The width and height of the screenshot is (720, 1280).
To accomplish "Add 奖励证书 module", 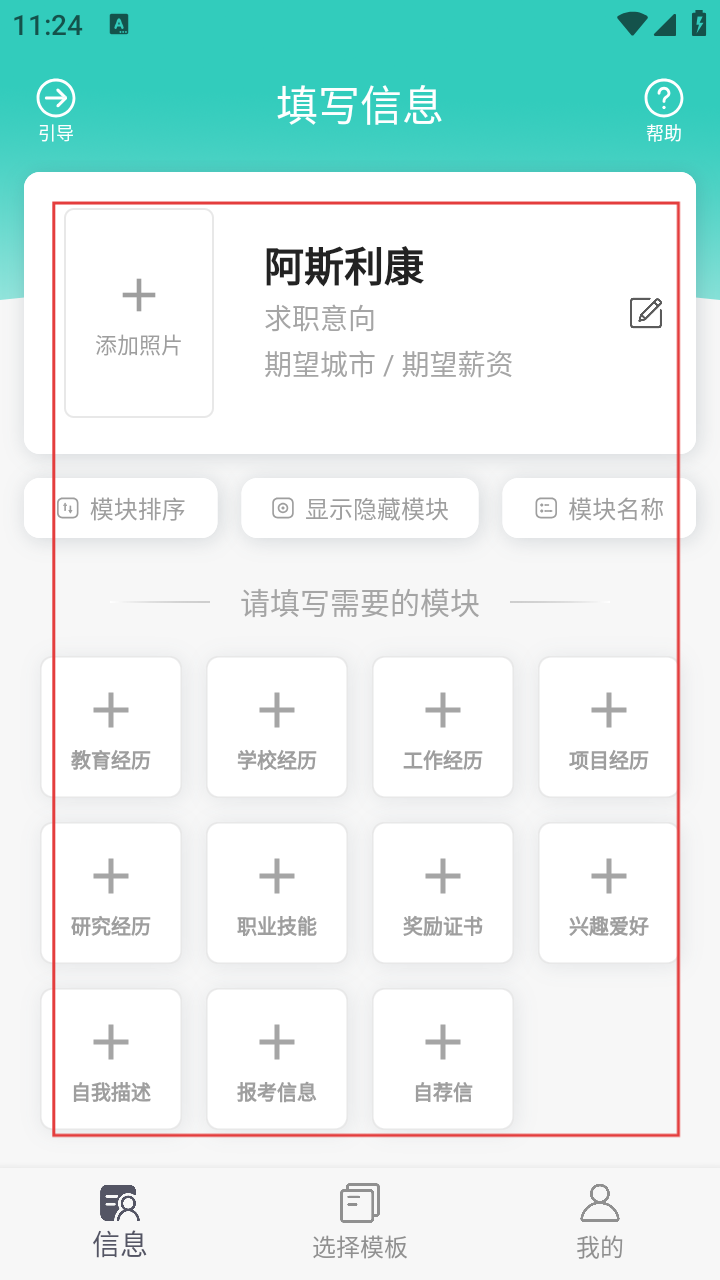I will click(x=443, y=893).
